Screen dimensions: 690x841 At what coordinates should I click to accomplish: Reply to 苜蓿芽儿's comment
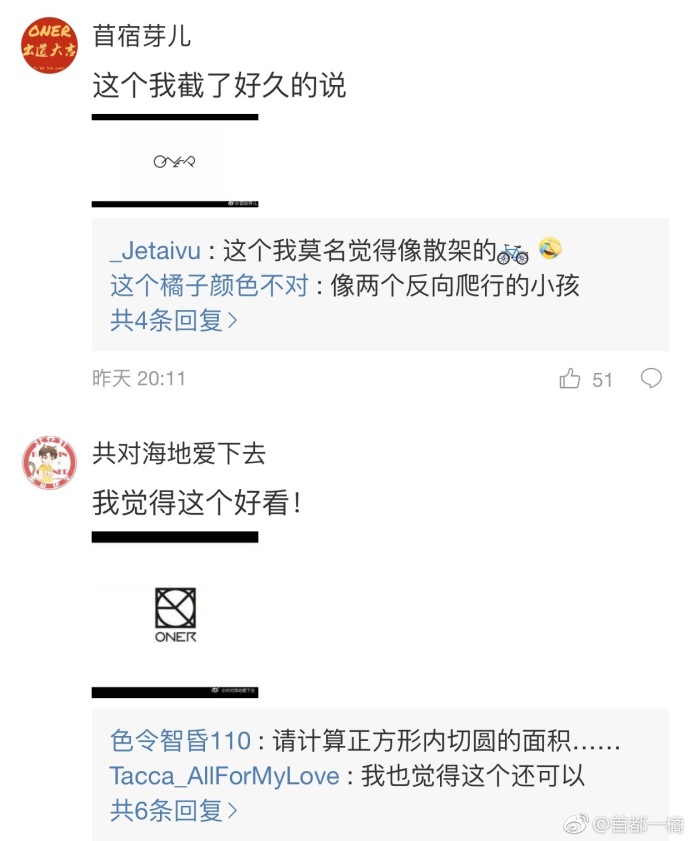651,379
